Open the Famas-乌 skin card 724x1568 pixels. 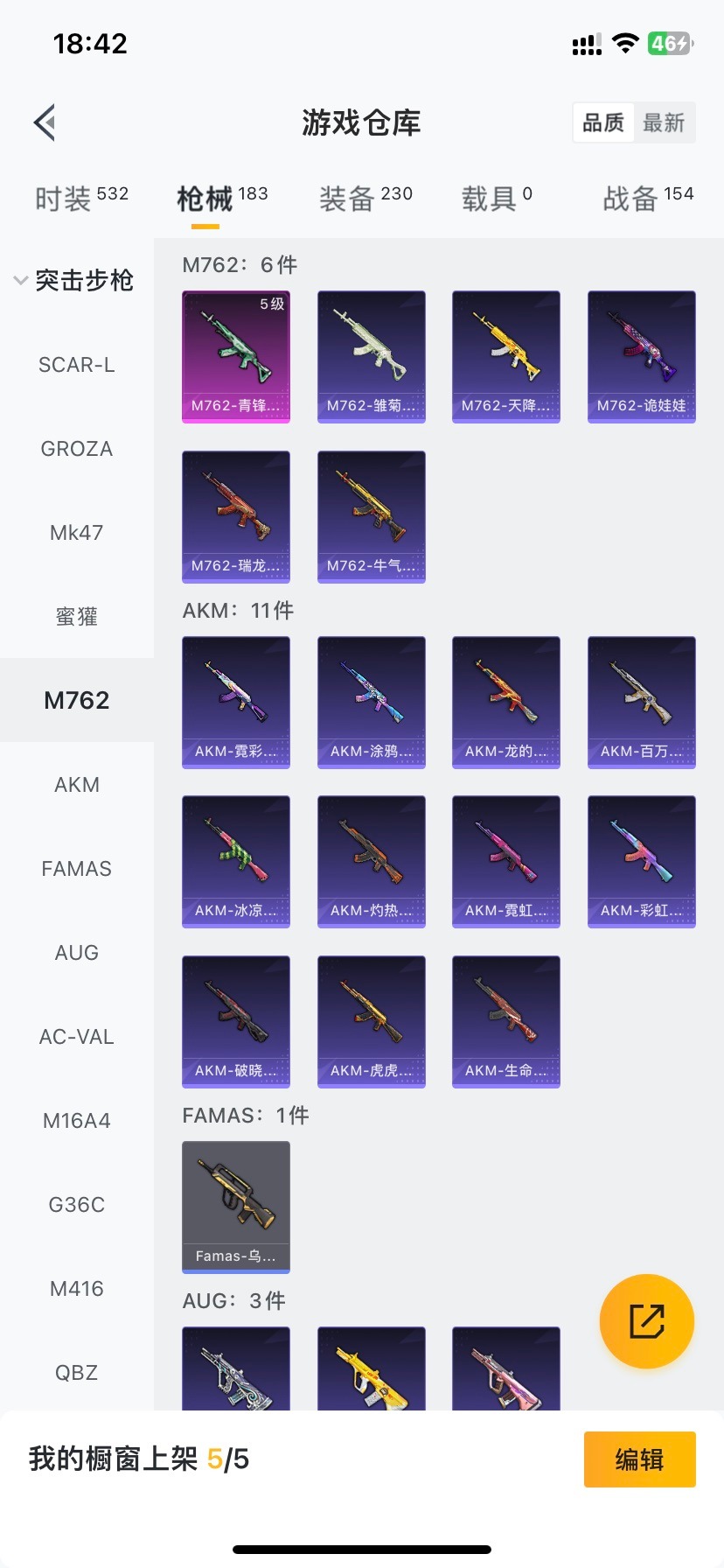click(236, 1207)
